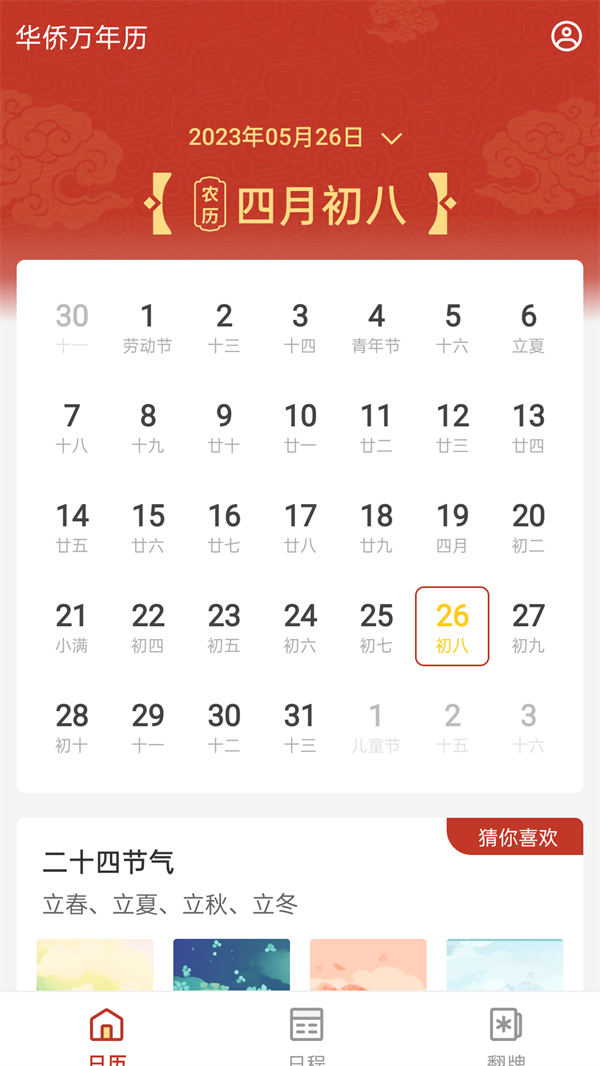The image size is (600, 1066).
Task: Select May 19 四月 date
Action: click(x=452, y=528)
